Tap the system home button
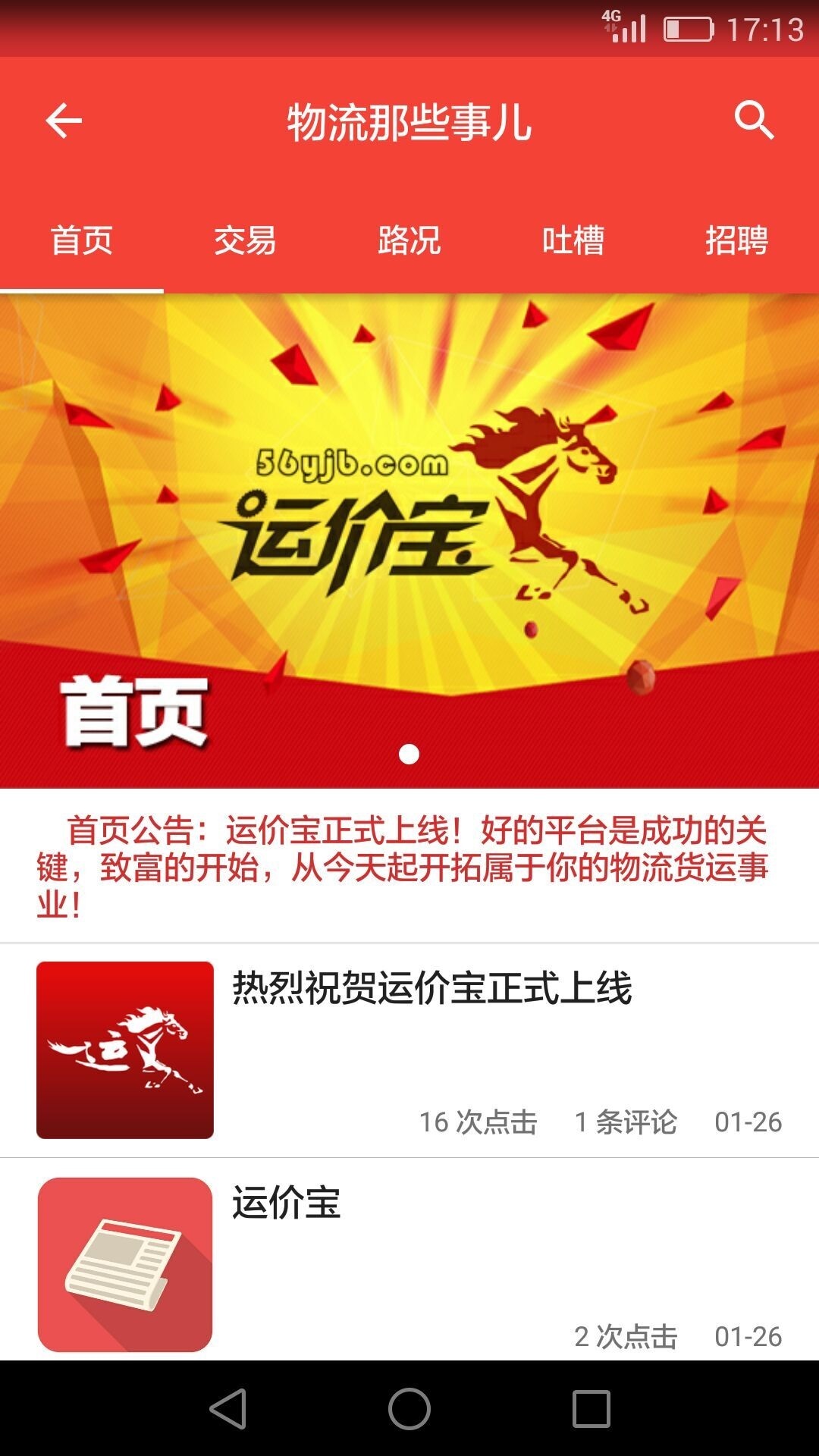 pos(409,1409)
